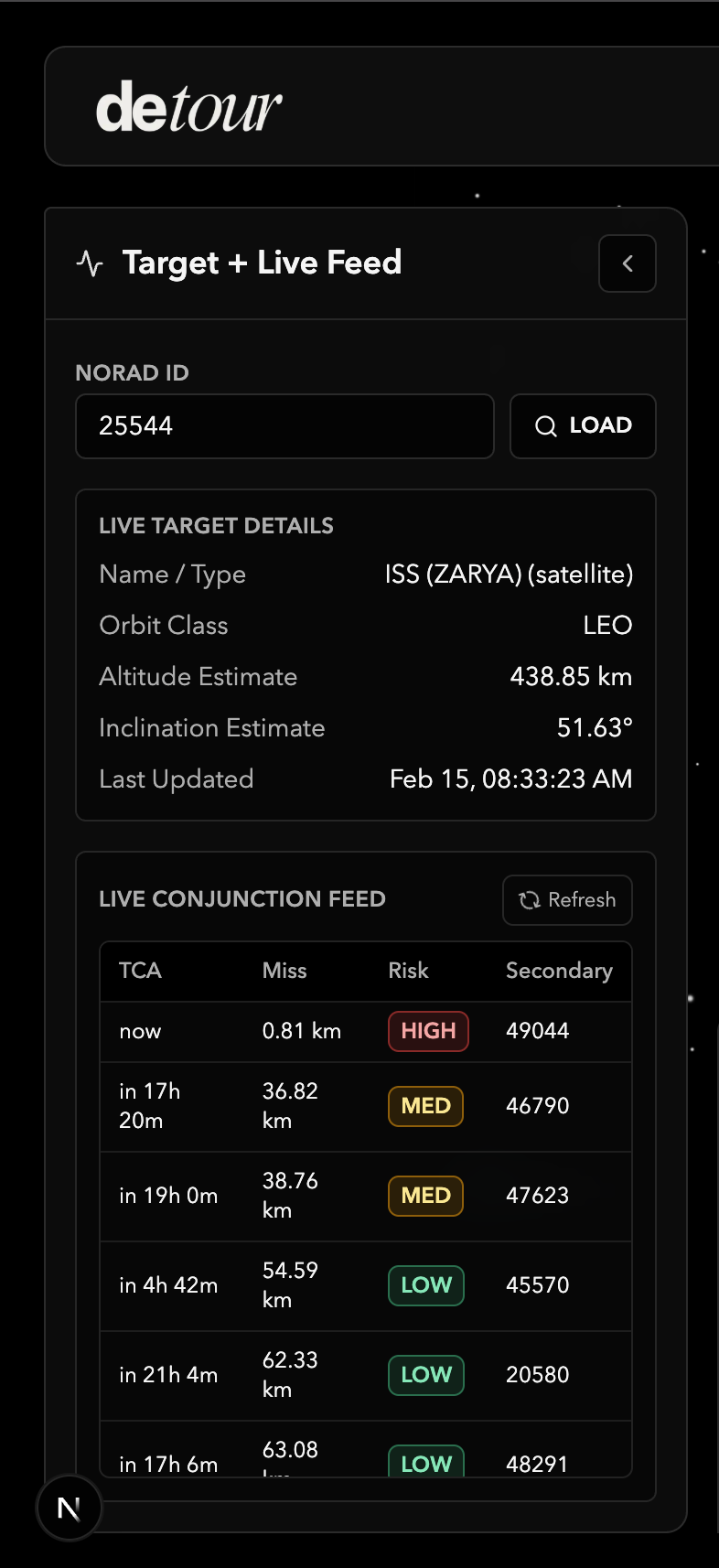Select the conjunction with secondary 47623
719x1568 pixels.
click(366, 1196)
